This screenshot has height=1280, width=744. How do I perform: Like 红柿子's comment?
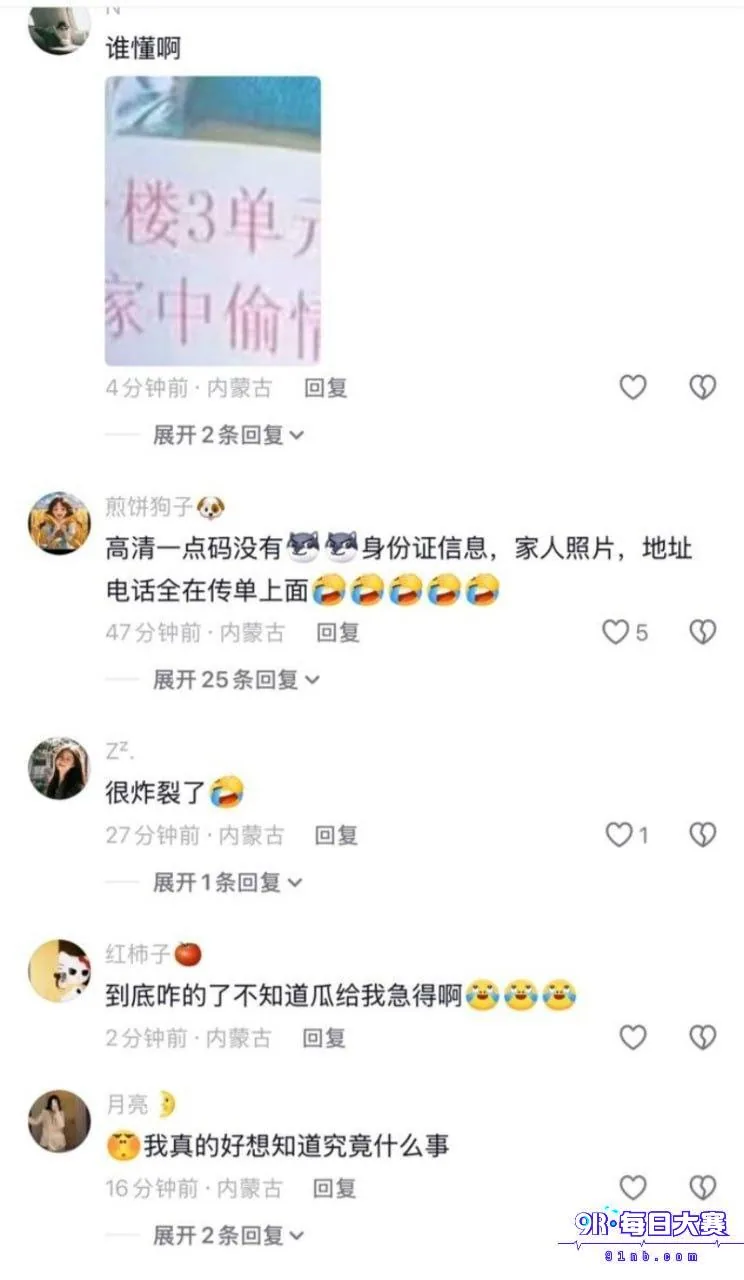tap(633, 1038)
